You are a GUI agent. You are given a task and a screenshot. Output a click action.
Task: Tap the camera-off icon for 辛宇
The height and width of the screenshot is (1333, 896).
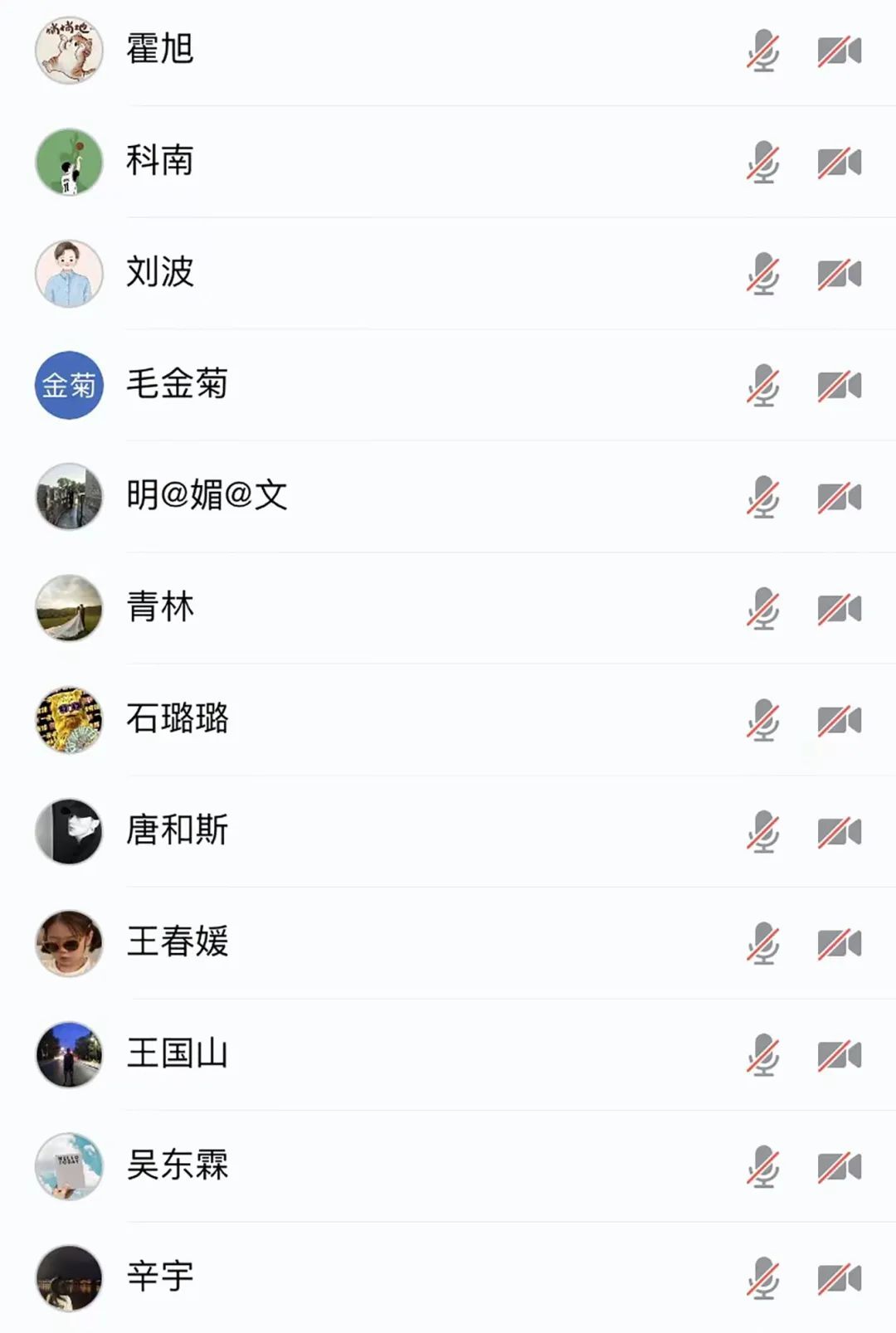coord(839,1279)
